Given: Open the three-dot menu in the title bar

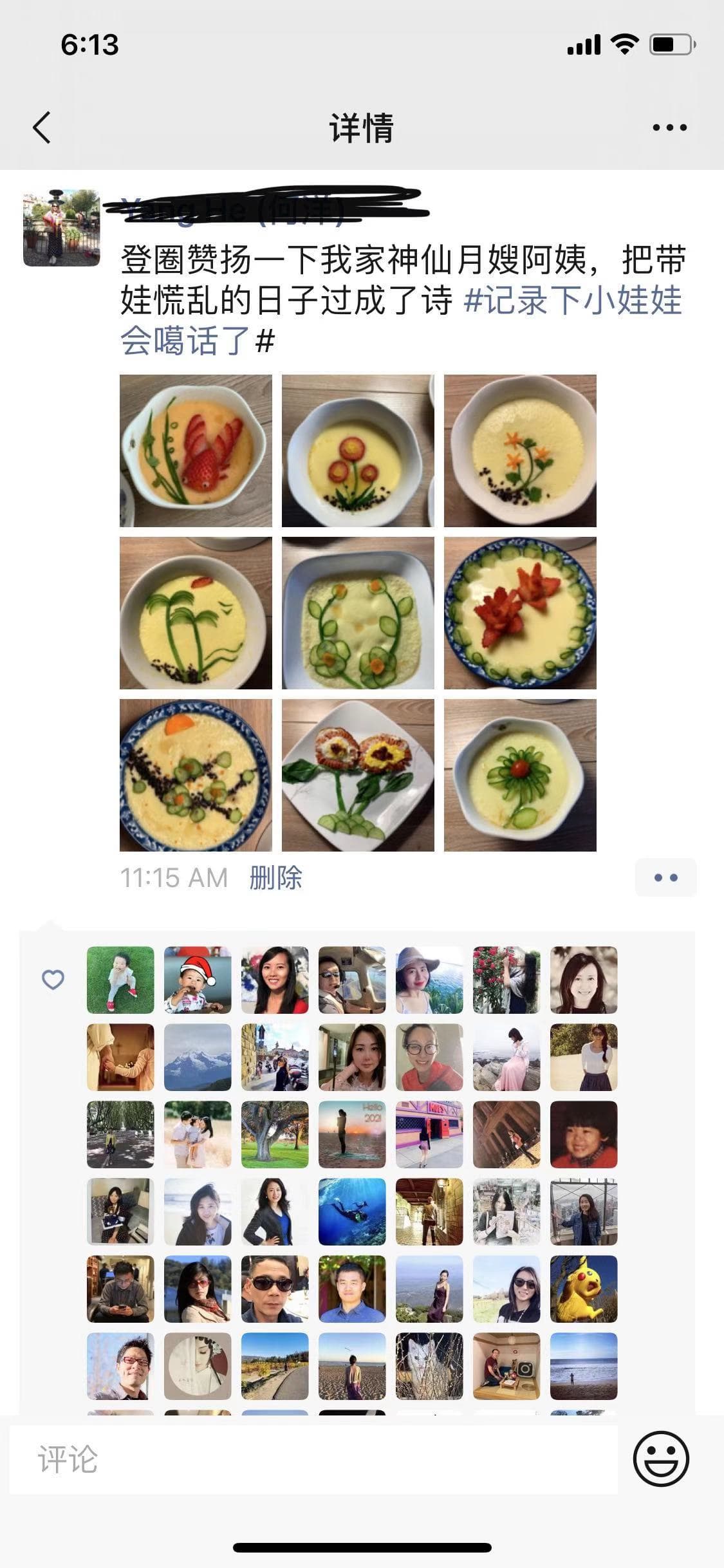Looking at the screenshot, I should 669,127.
